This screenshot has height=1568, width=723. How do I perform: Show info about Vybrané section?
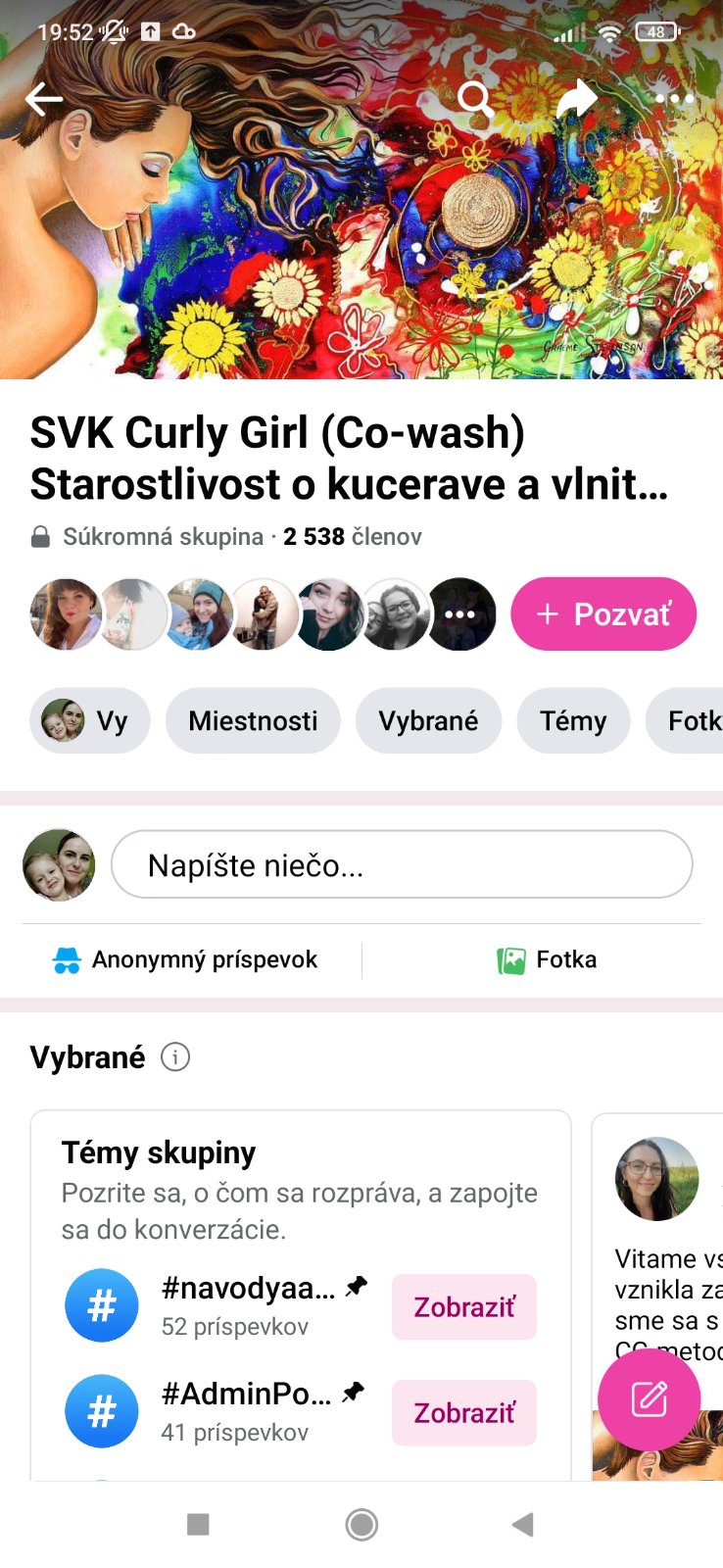(x=175, y=1057)
